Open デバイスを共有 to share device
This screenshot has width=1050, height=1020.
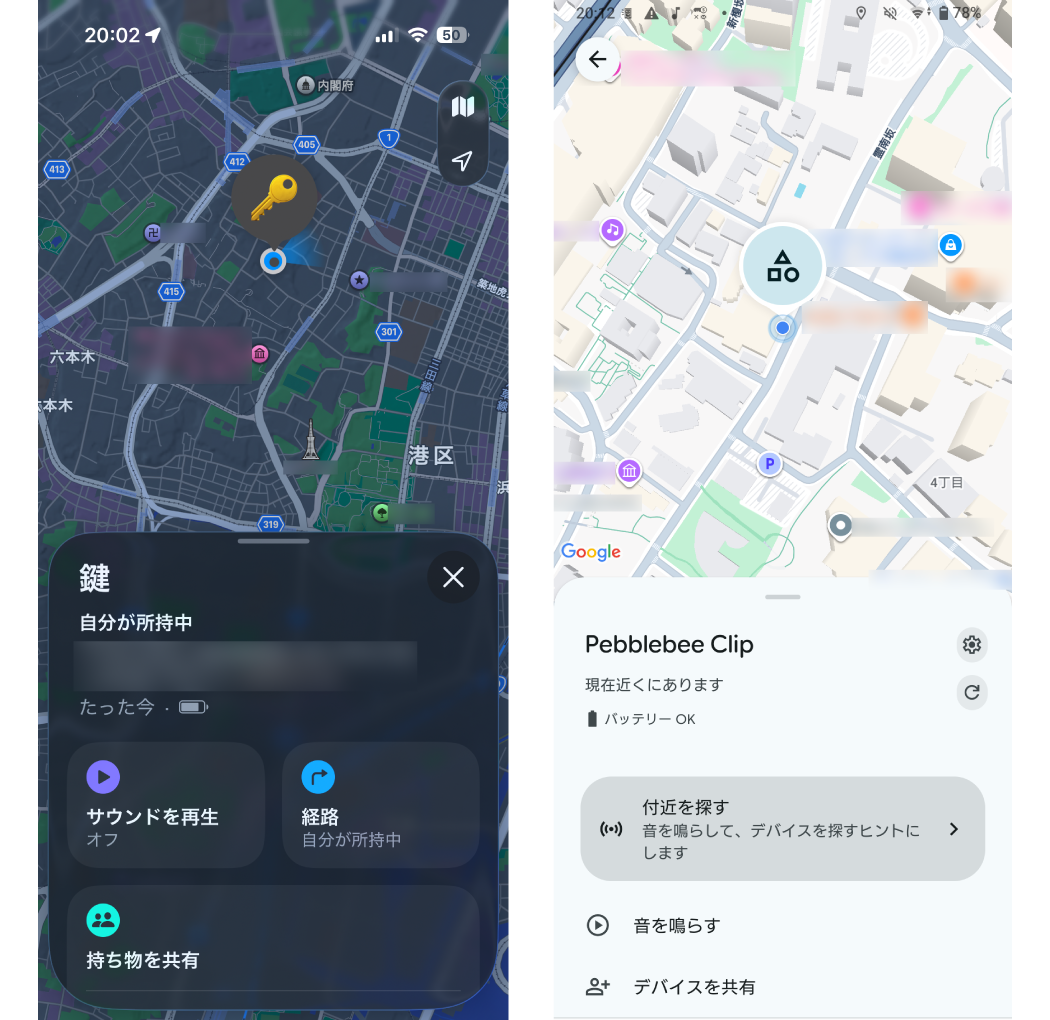tap(694, 987)
